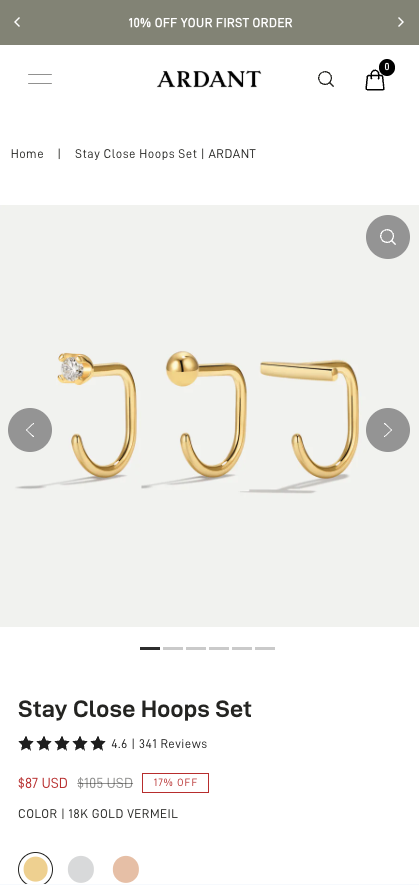Advance to the next product photo
The height and width of the screenshot is (885, 419).
point(388,430)
